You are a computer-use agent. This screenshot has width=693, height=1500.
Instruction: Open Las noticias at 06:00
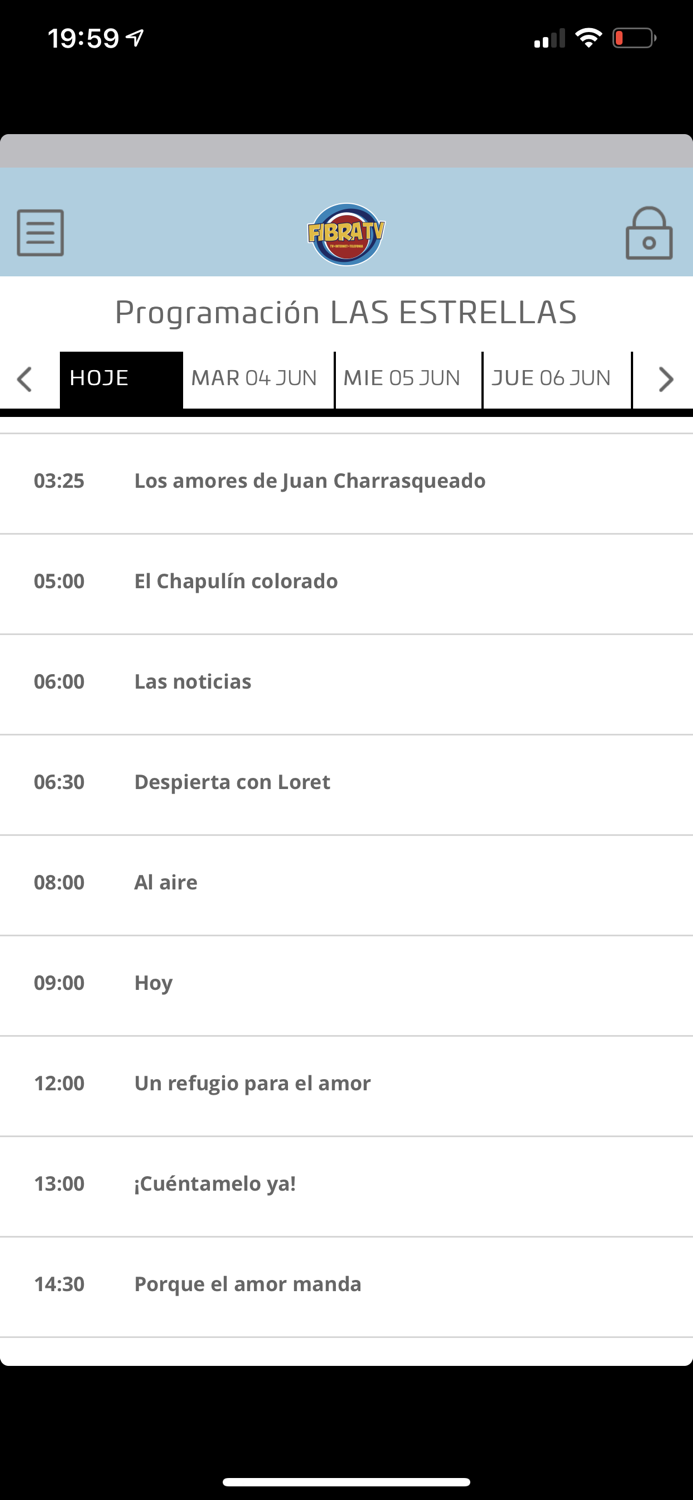point(193,682)
